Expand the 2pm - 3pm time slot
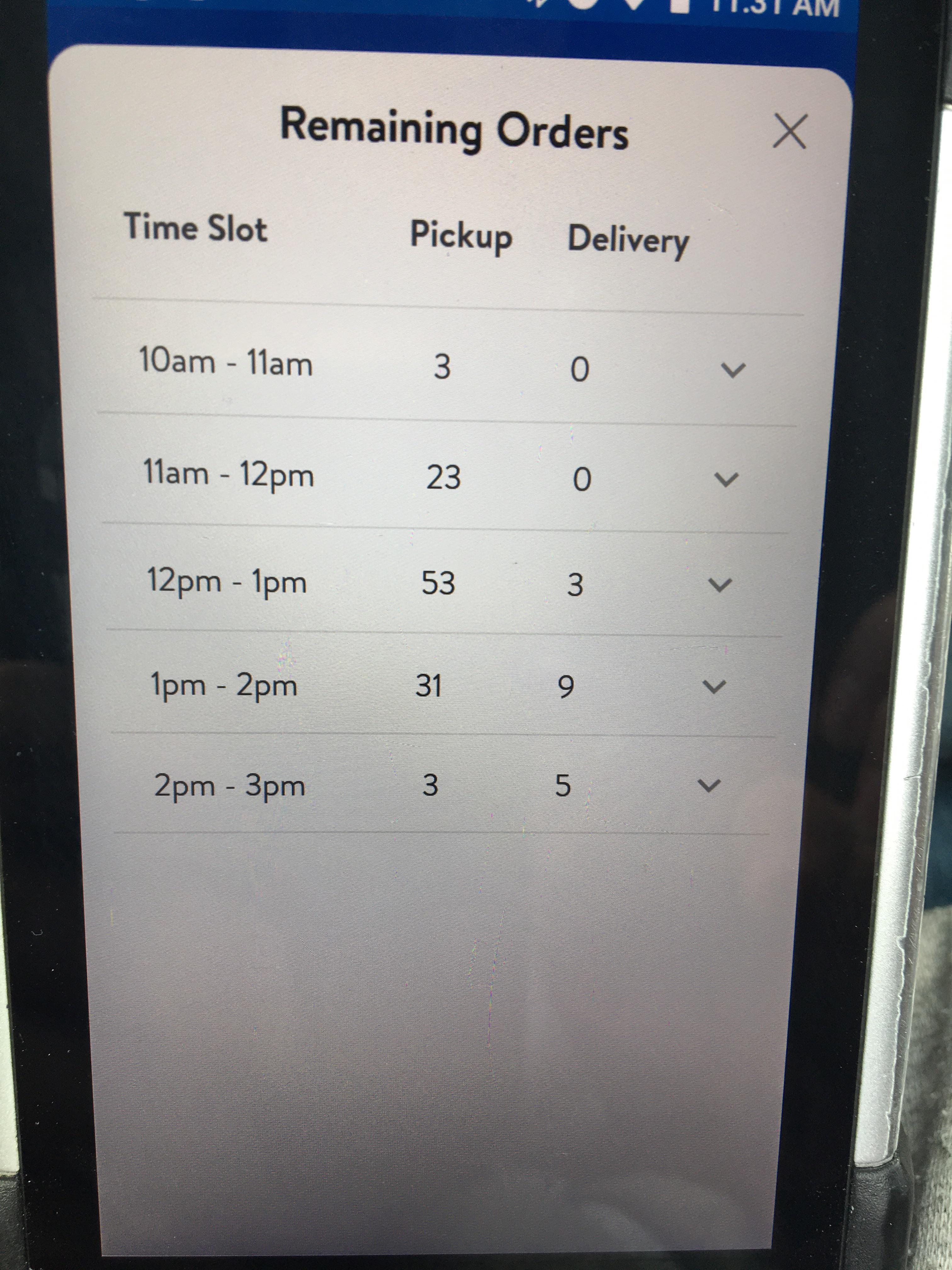The width and height of the screenshot is (952, 1270). [708, 785]
